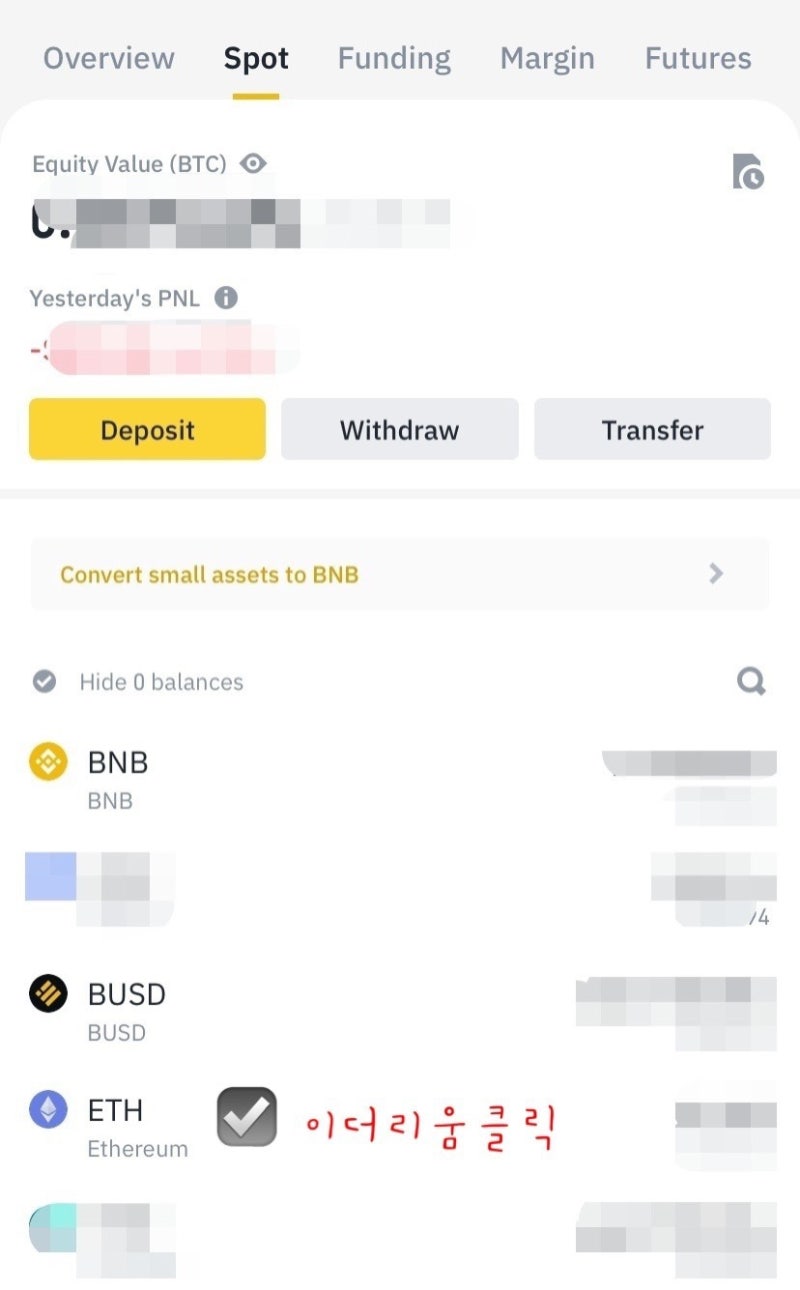Viewport: 800px width, 1290px height.
Task: Enable the Hide 0 balances checkbox
Action: pos(45,681)
